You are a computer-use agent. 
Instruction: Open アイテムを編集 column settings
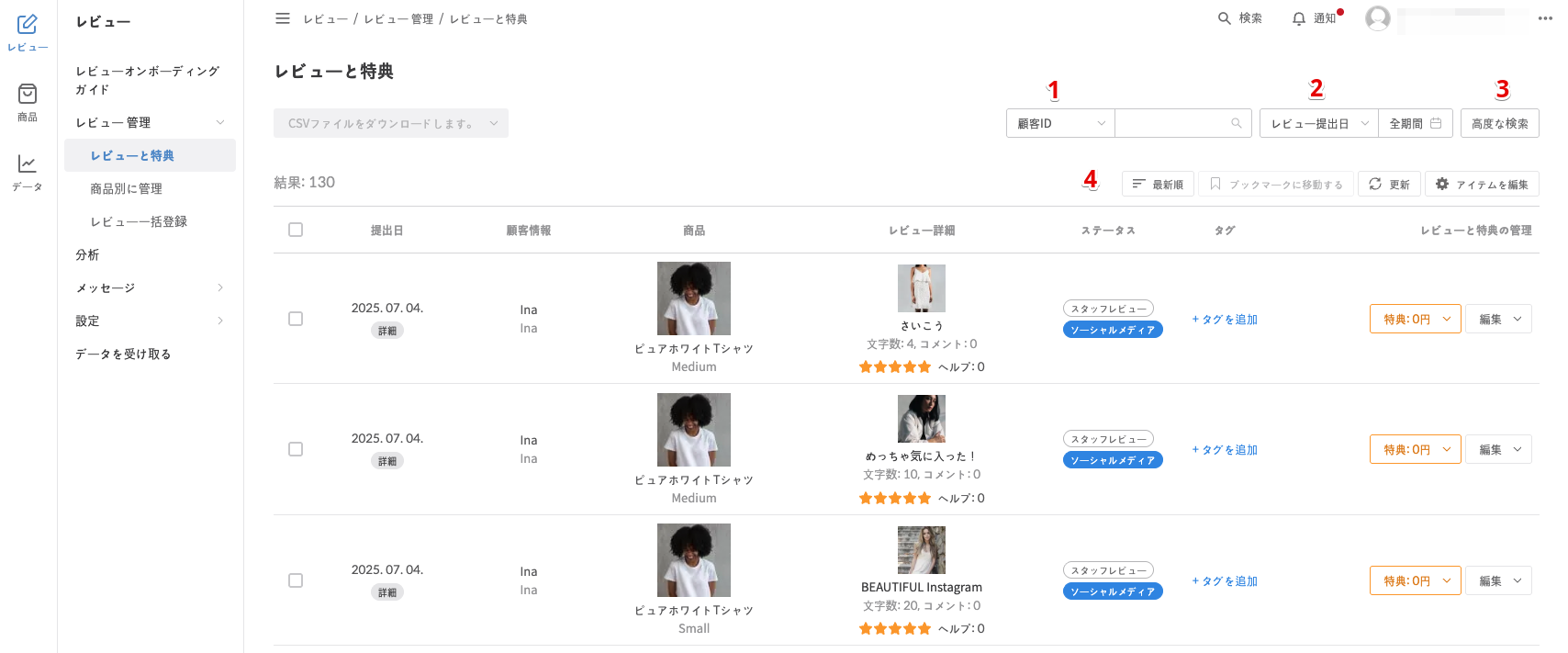1482,184
